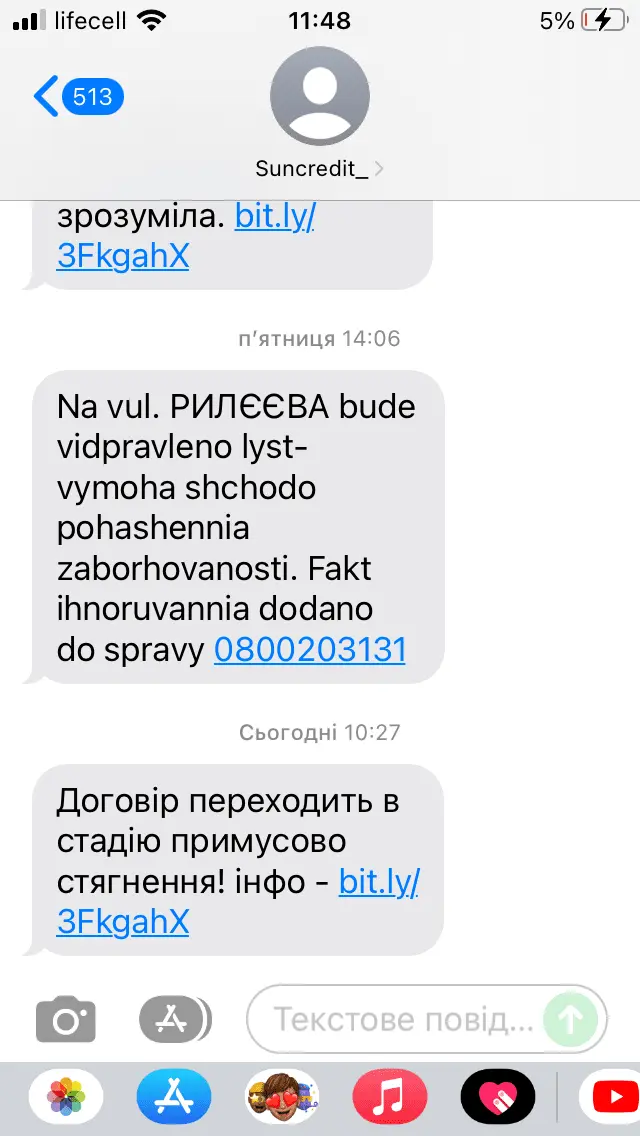Screen dimensions: 640x1136
Task: Open the Music app in the app strip
Action: point(390,1098)
